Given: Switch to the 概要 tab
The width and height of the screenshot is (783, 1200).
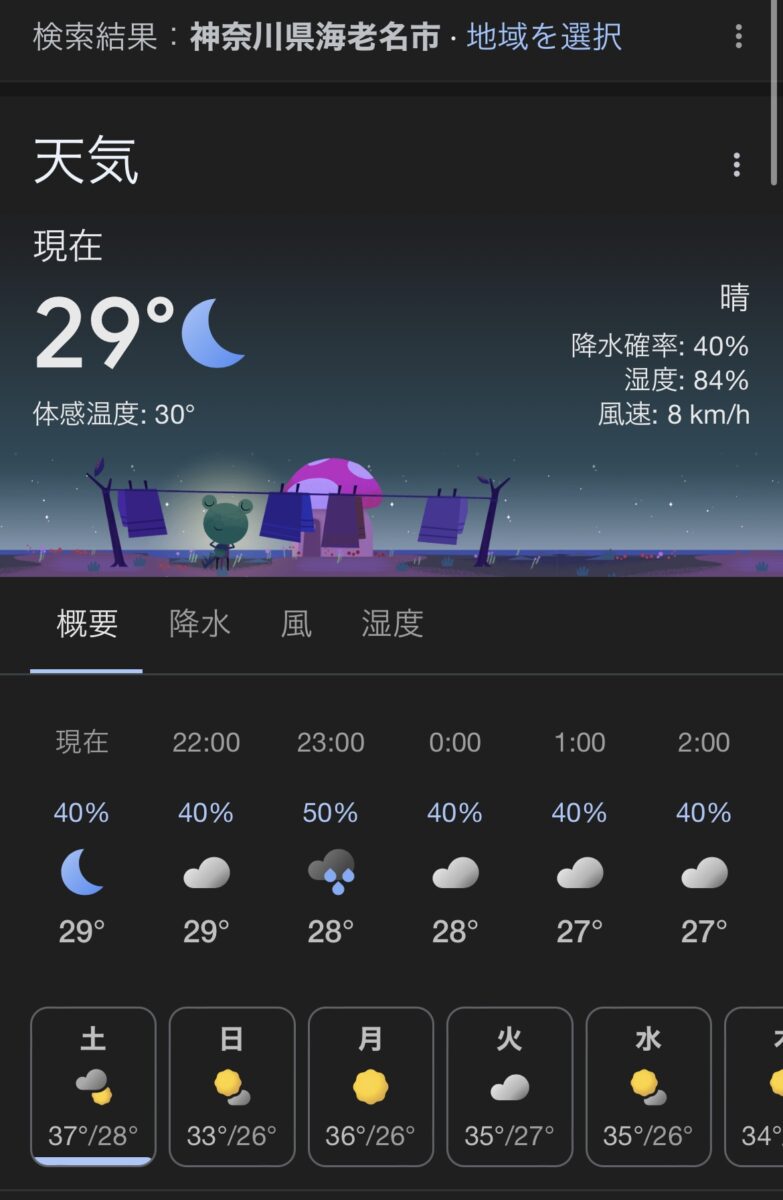Looking at the screenshot, I should 87,624.
